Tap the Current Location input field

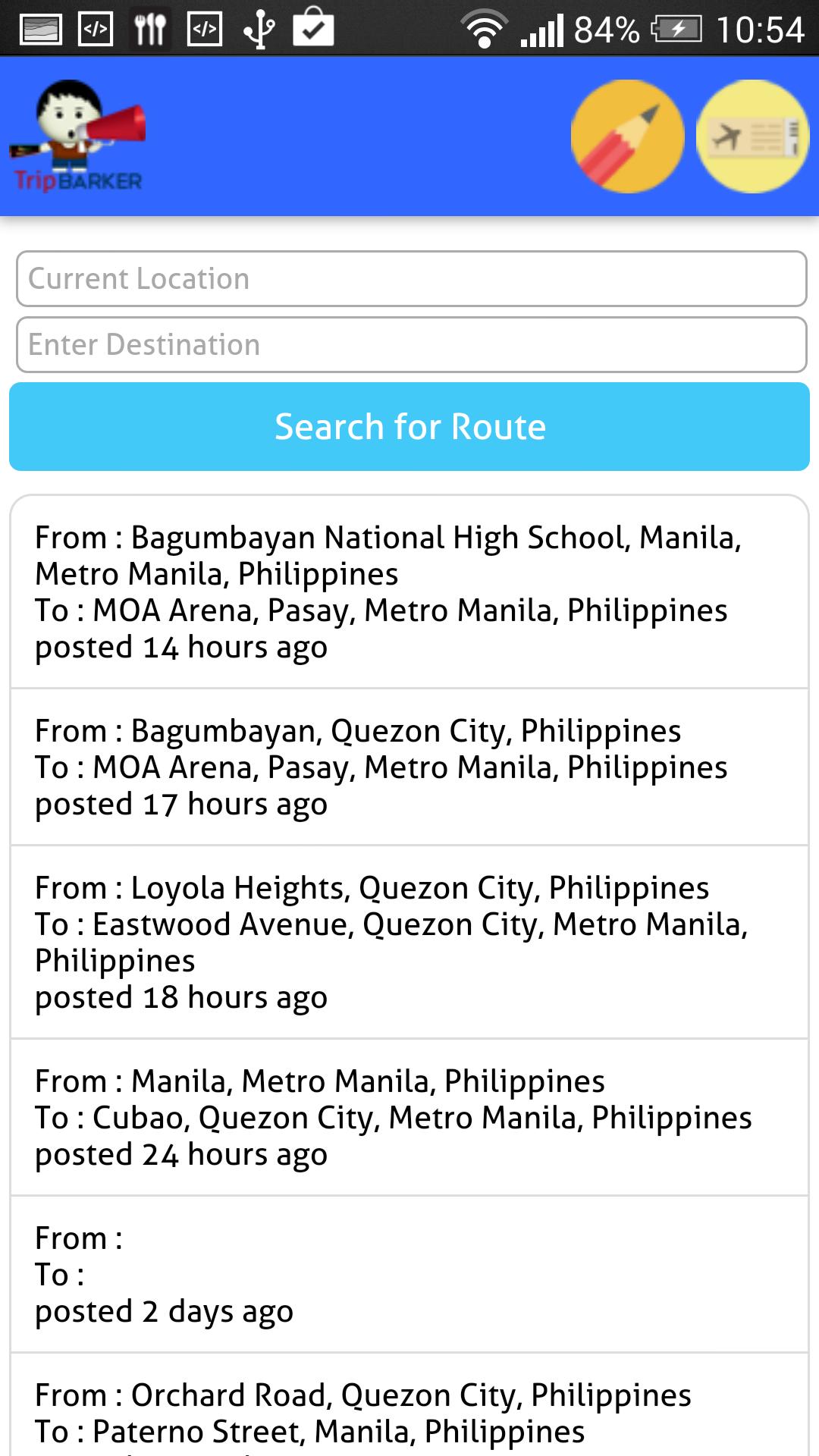click(409, 278)
